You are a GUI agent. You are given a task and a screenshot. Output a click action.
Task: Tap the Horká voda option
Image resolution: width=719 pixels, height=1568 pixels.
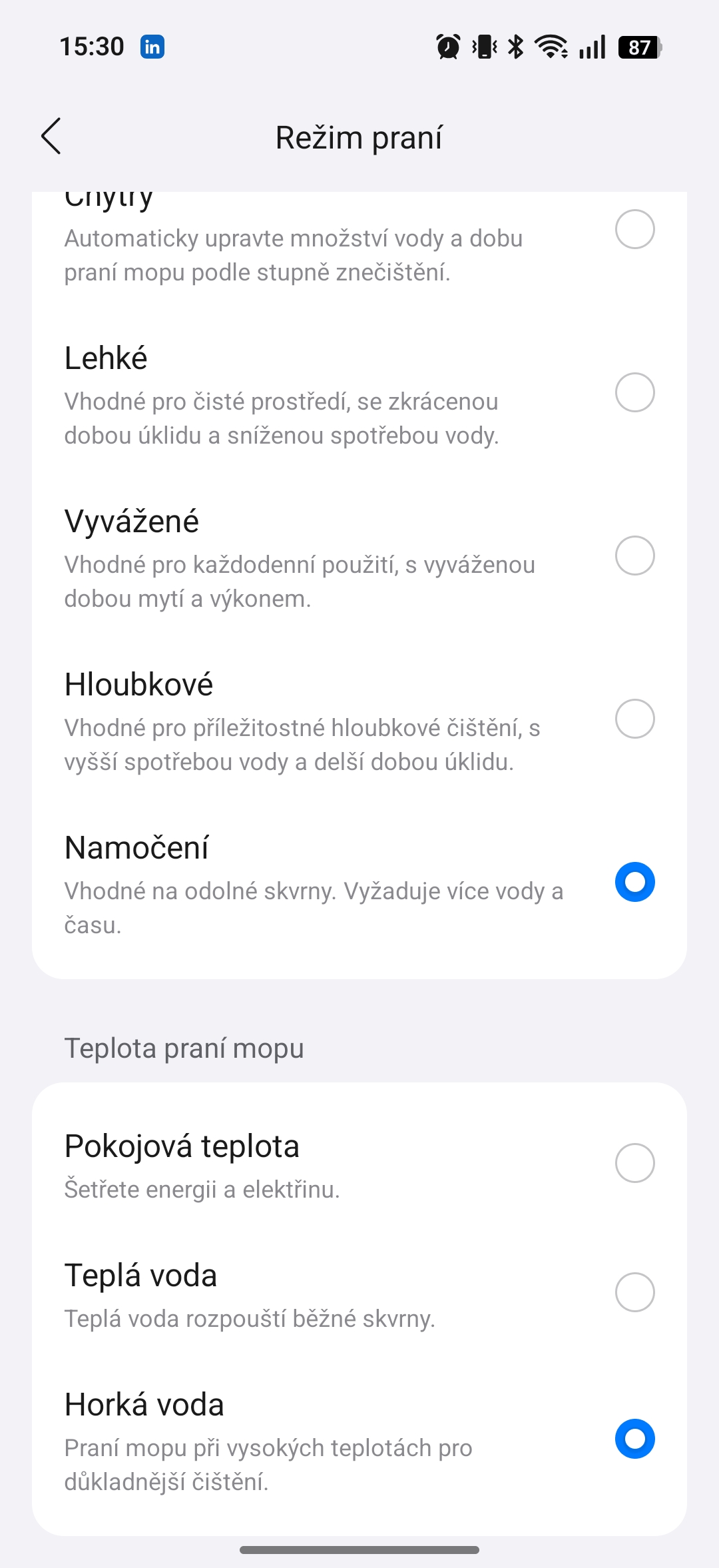pos(634,1439)
